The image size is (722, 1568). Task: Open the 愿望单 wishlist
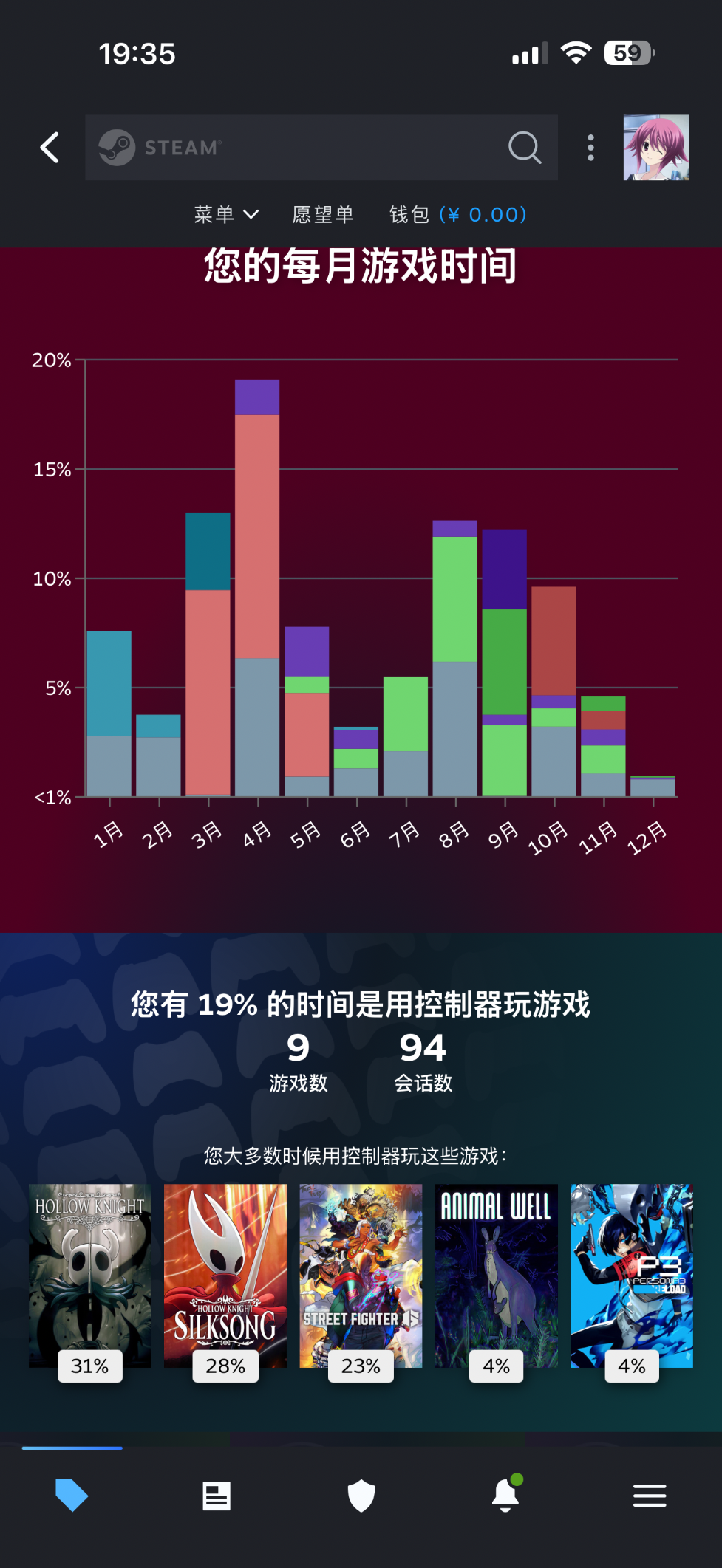point(323,215)
